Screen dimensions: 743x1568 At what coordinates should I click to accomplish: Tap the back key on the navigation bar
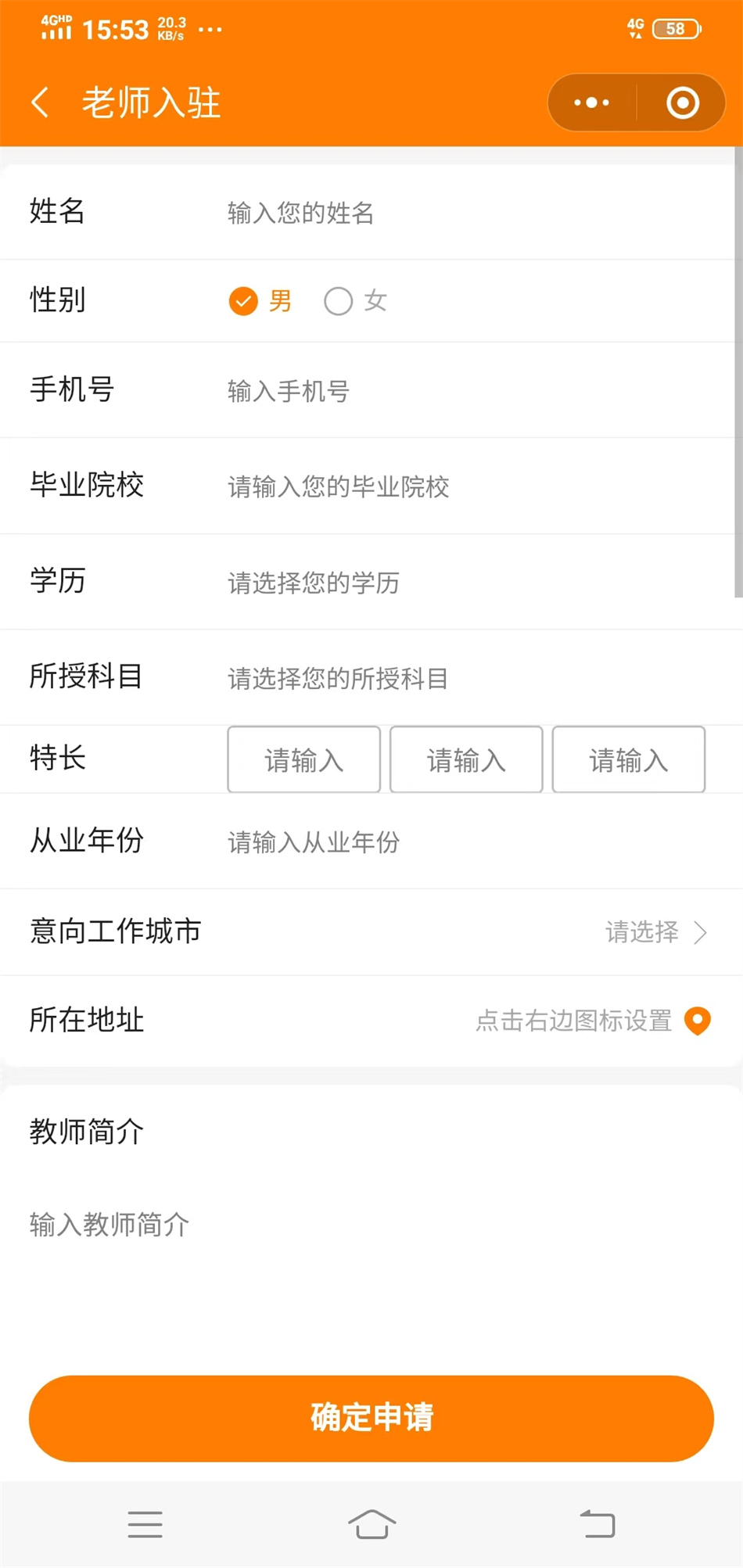[597, 1523]
